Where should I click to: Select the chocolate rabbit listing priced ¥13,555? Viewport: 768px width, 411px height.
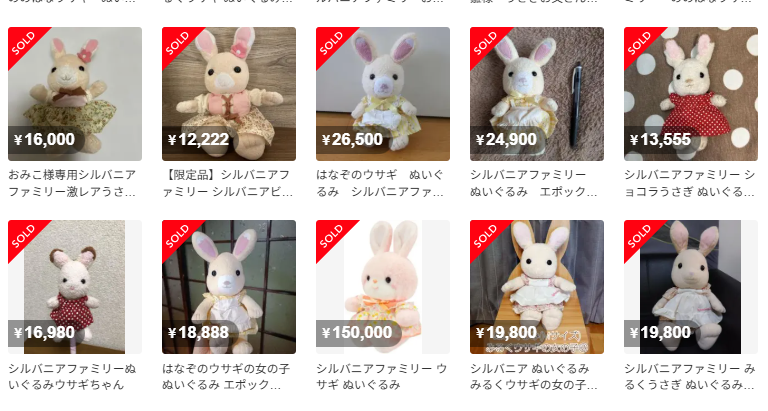pyautogui.click(x=691, y=94)
